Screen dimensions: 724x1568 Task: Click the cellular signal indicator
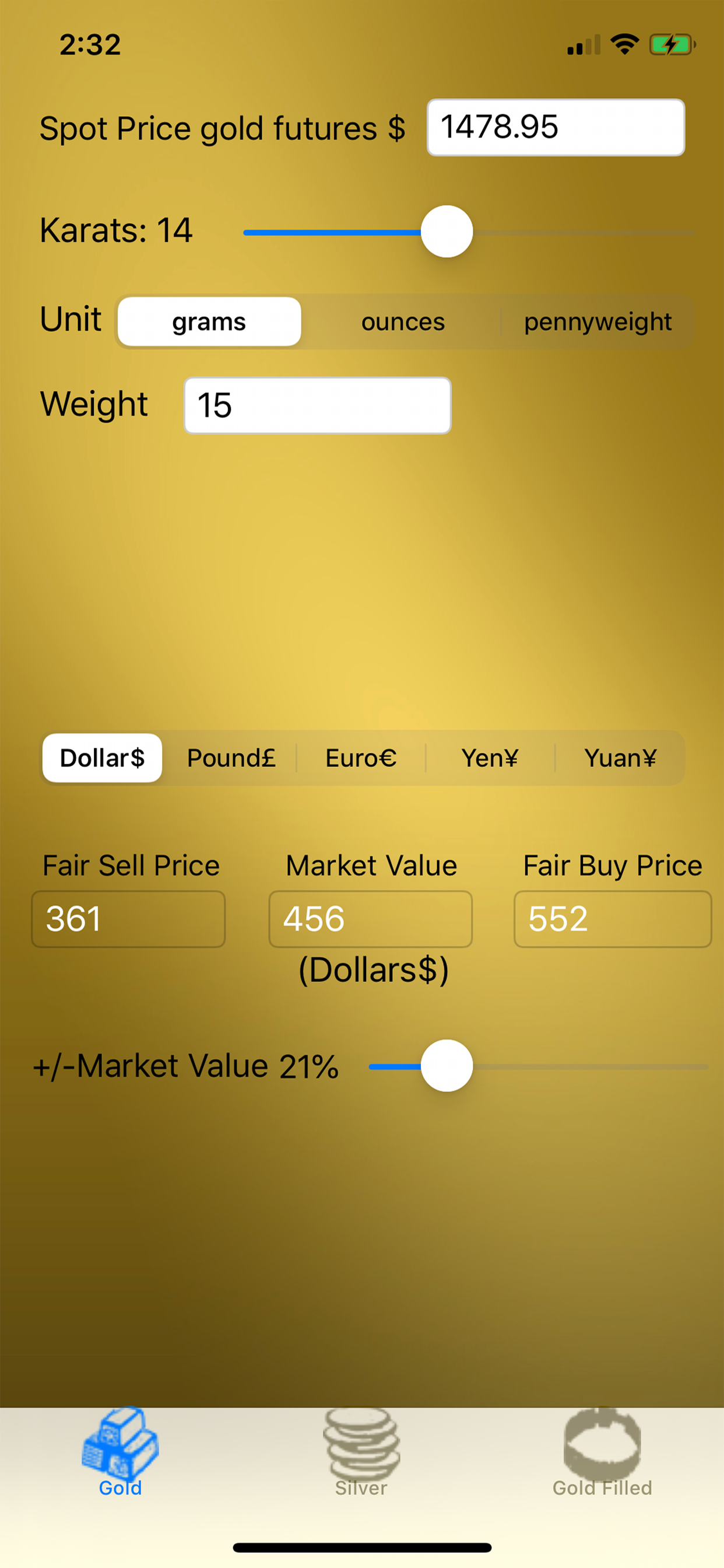click(x=583, y=43)
